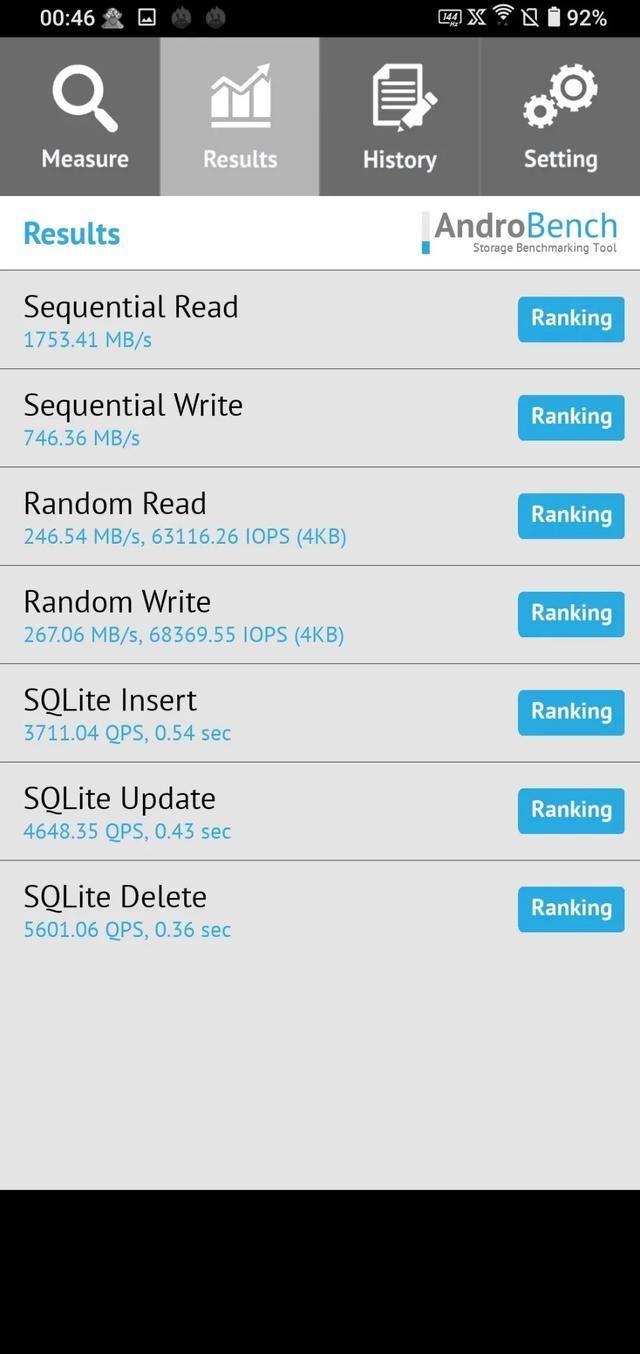Tap Ranking next to SQLite Insert
Screen dimensions: 640x1354
point(571,712)
